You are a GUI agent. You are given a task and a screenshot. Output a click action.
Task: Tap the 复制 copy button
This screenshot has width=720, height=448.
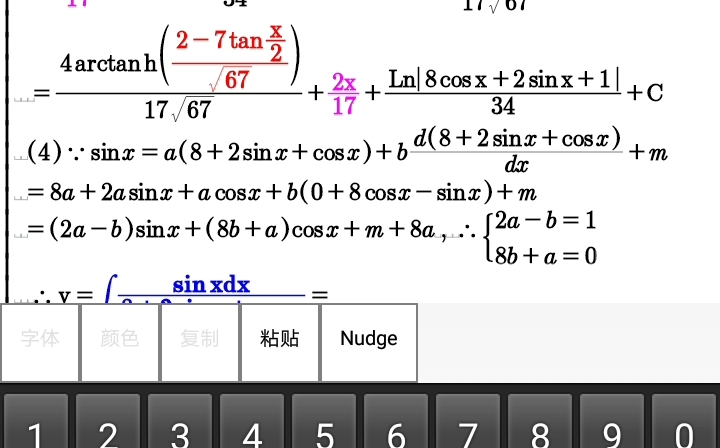coord(200,340)
